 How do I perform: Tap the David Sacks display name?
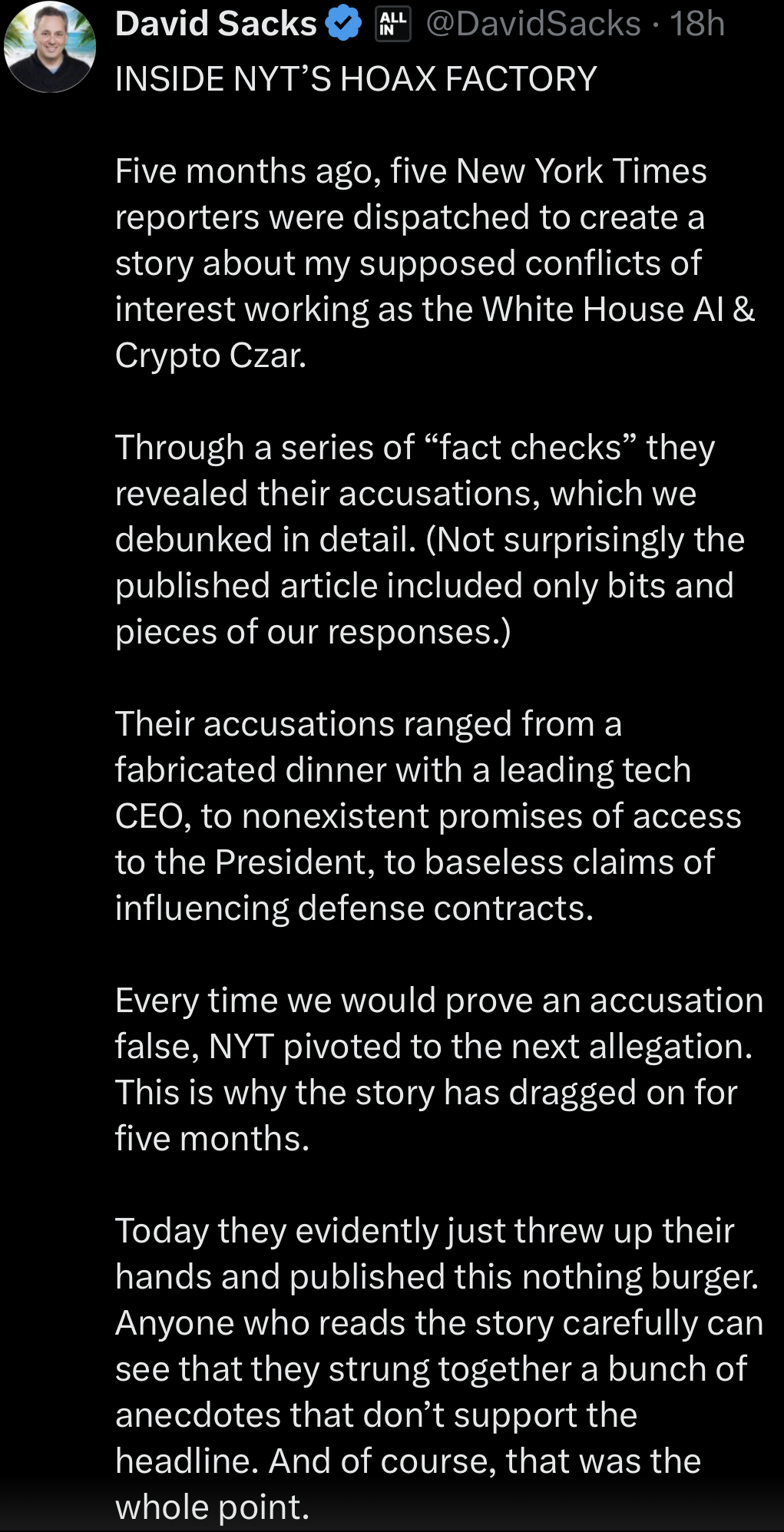pyautogui.click(x=216, y=25)
